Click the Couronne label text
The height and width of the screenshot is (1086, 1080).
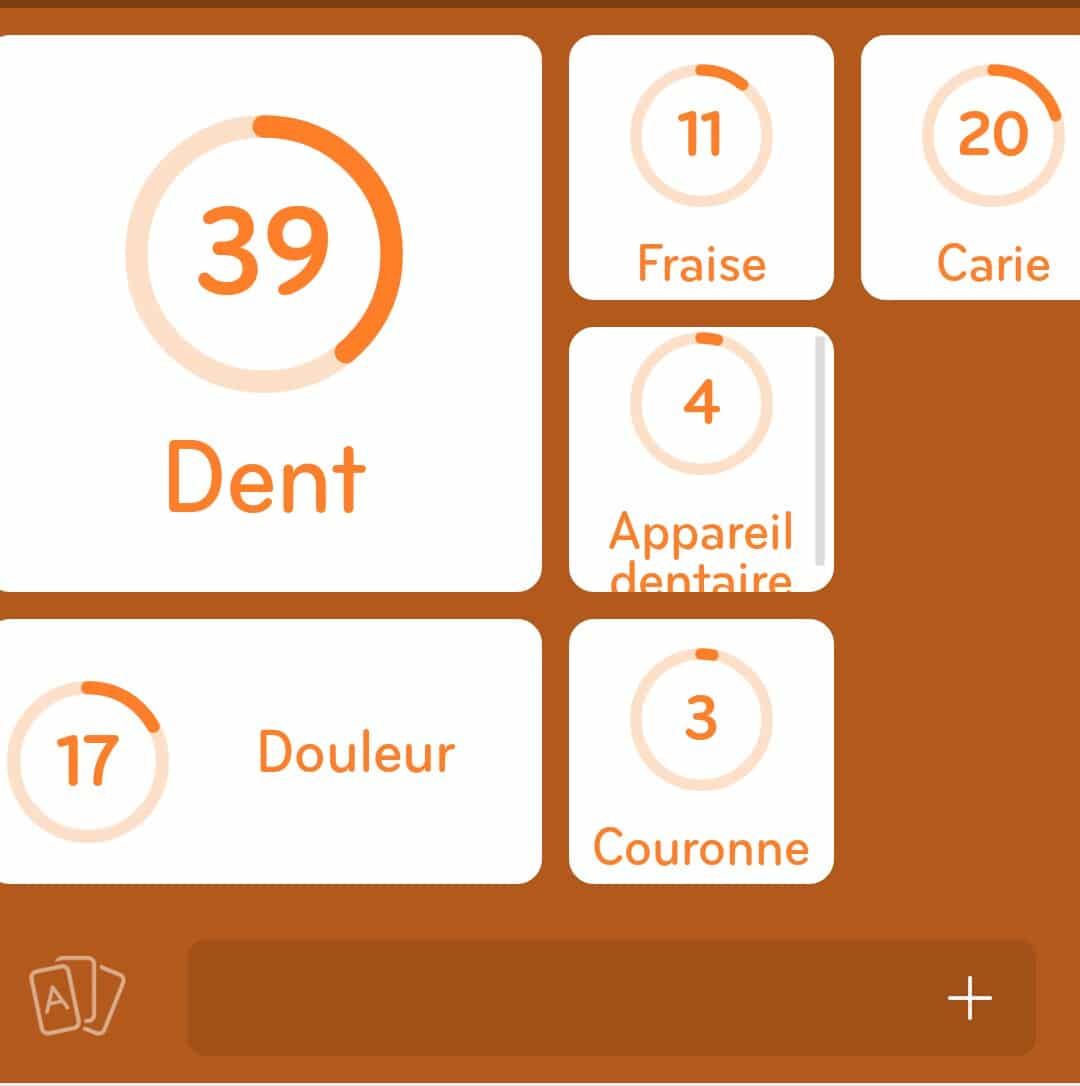tap(700, 848)
